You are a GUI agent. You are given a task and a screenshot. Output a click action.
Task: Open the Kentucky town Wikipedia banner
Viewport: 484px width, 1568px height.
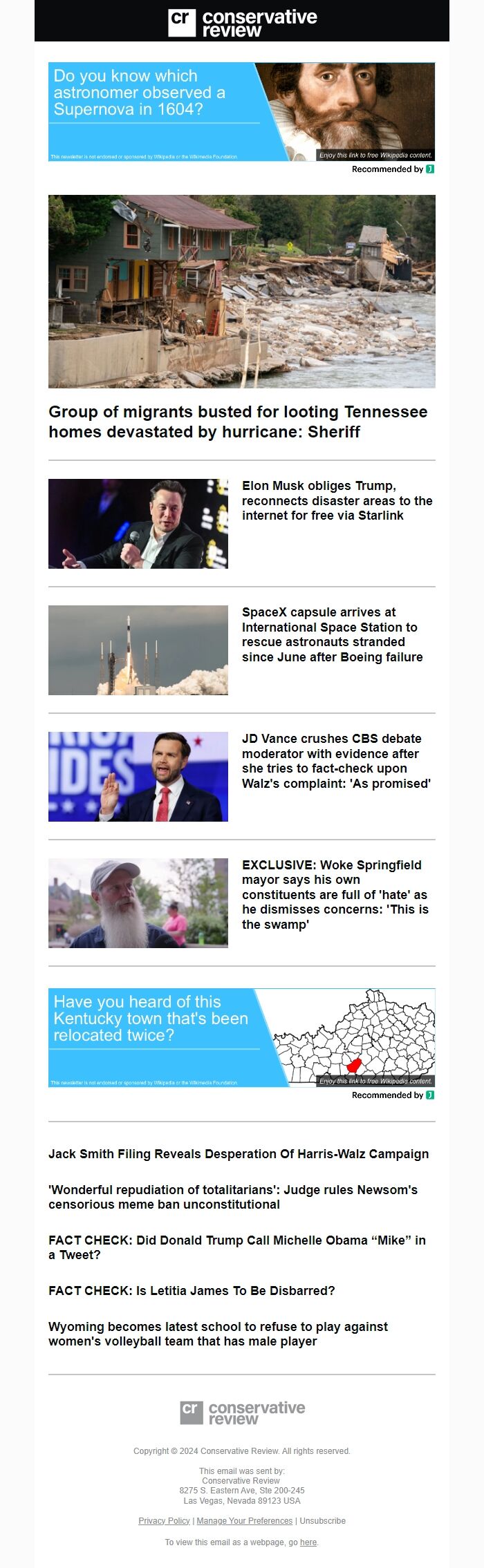click(x=241, y=1037)
